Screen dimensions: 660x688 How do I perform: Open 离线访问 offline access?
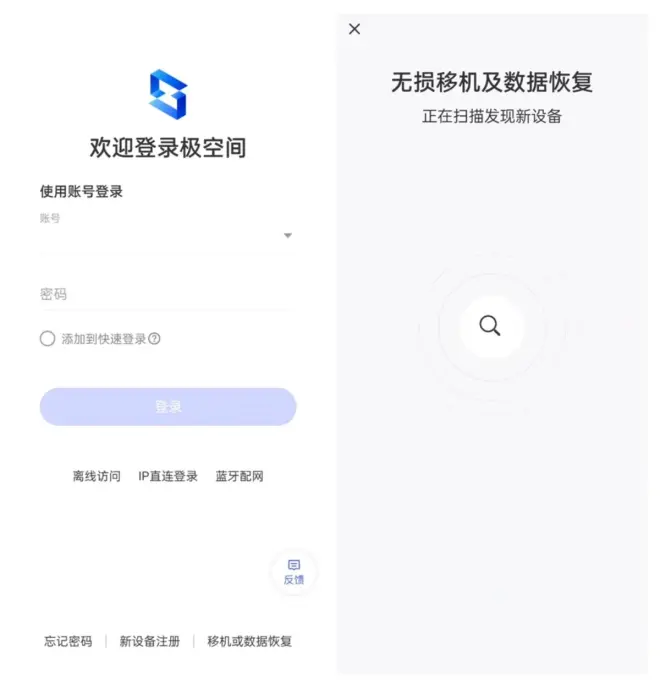96,476
